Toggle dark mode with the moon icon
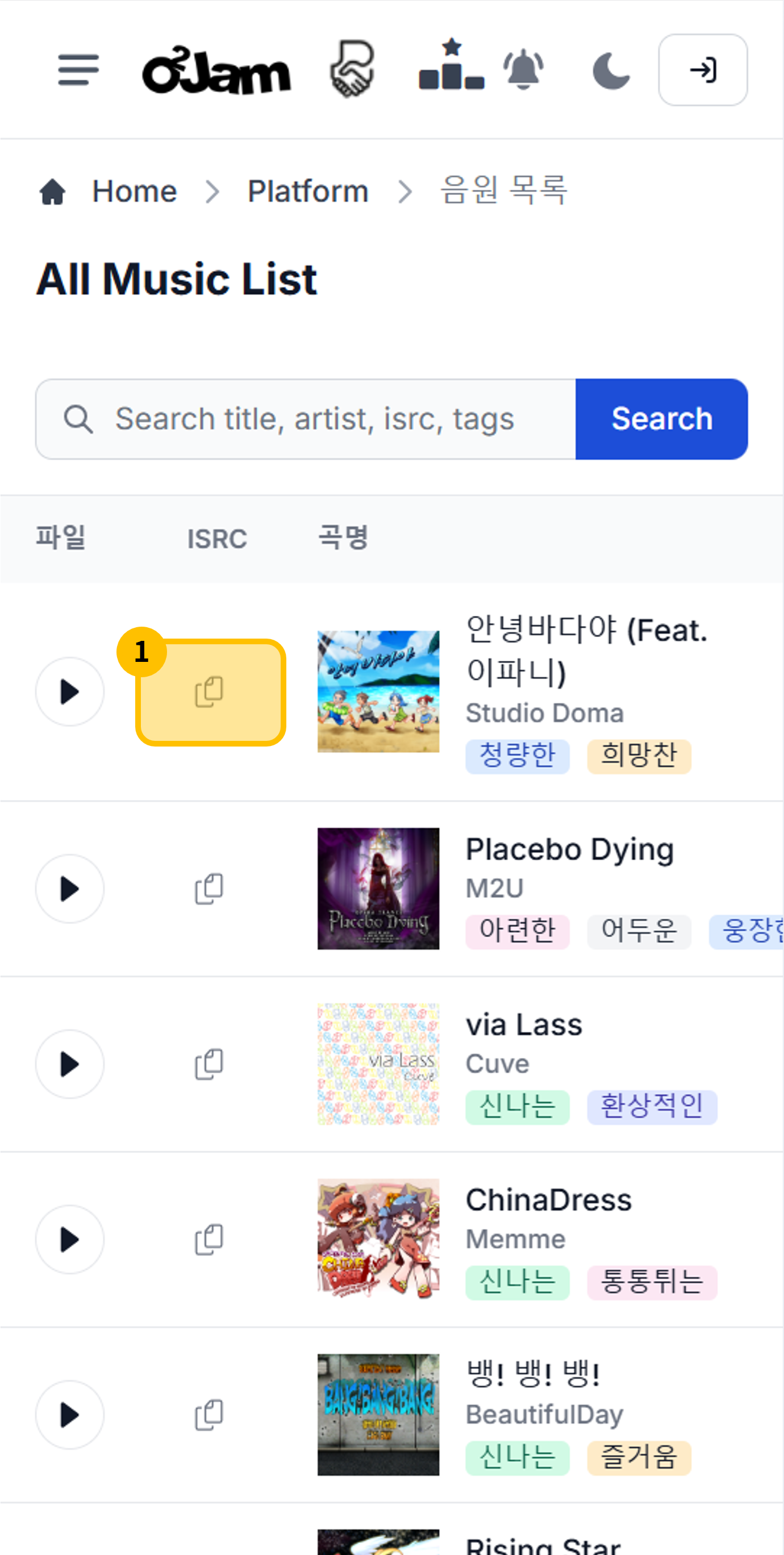784x1555 pixels. [x=611, y=70]
